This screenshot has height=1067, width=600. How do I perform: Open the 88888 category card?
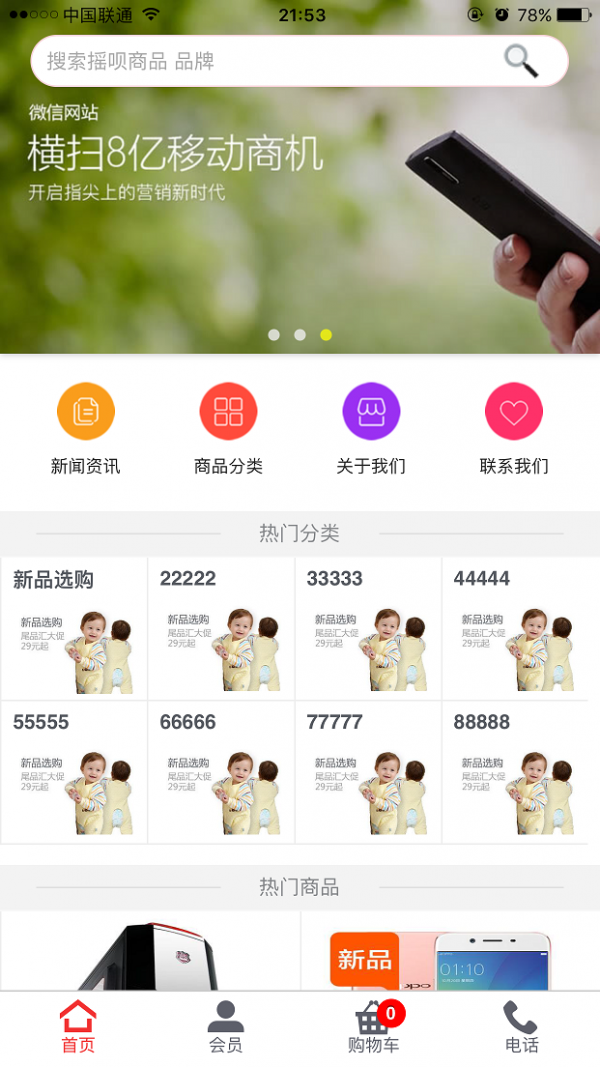[515, 772]
